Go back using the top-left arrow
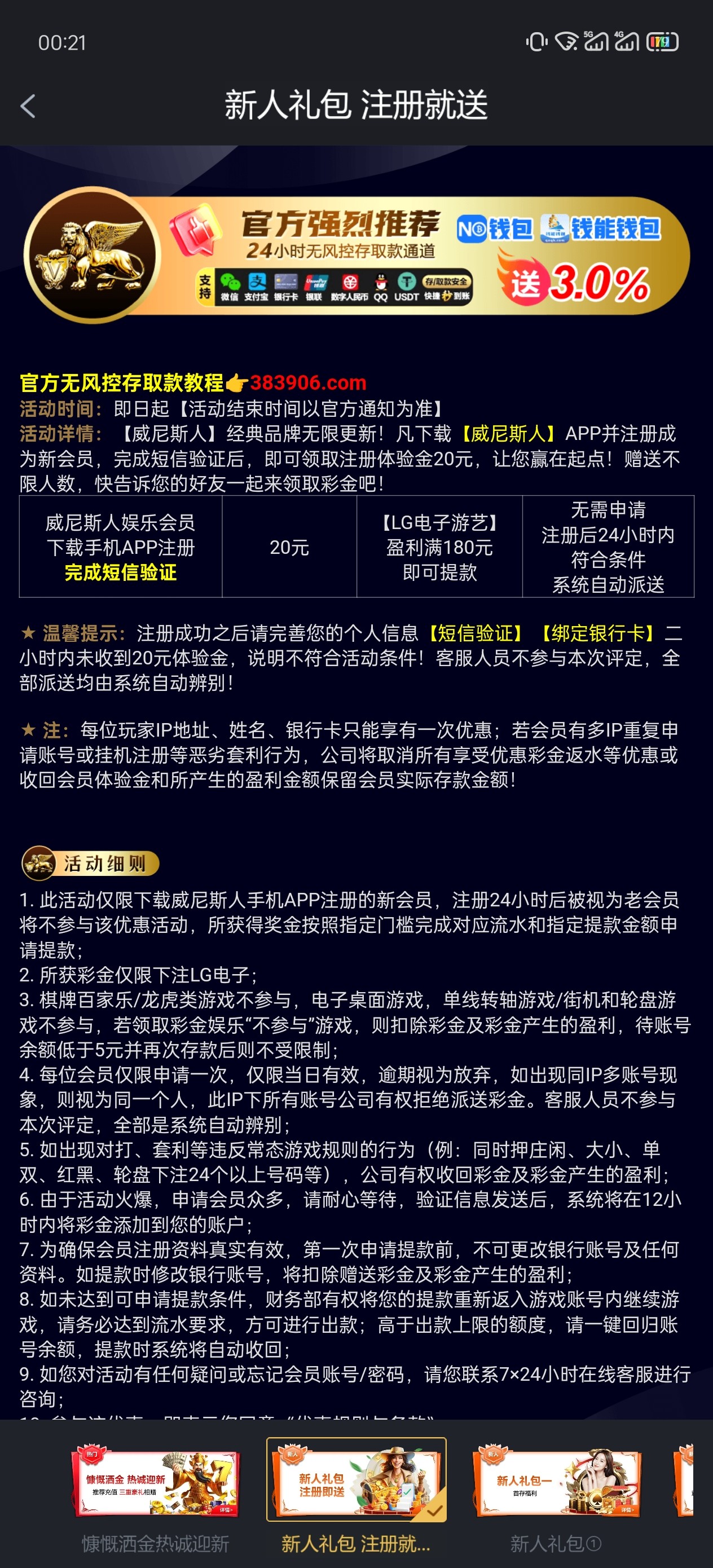Image resolution: width=713 pixels, height=1568 pixels. (x=28, y=106)
